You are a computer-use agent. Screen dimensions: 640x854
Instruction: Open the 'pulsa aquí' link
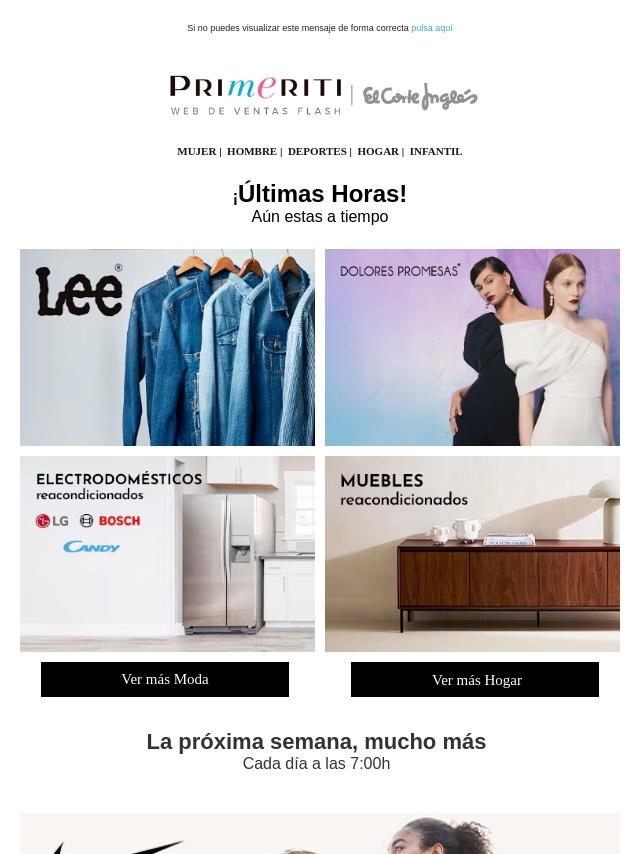pos(431,28)
